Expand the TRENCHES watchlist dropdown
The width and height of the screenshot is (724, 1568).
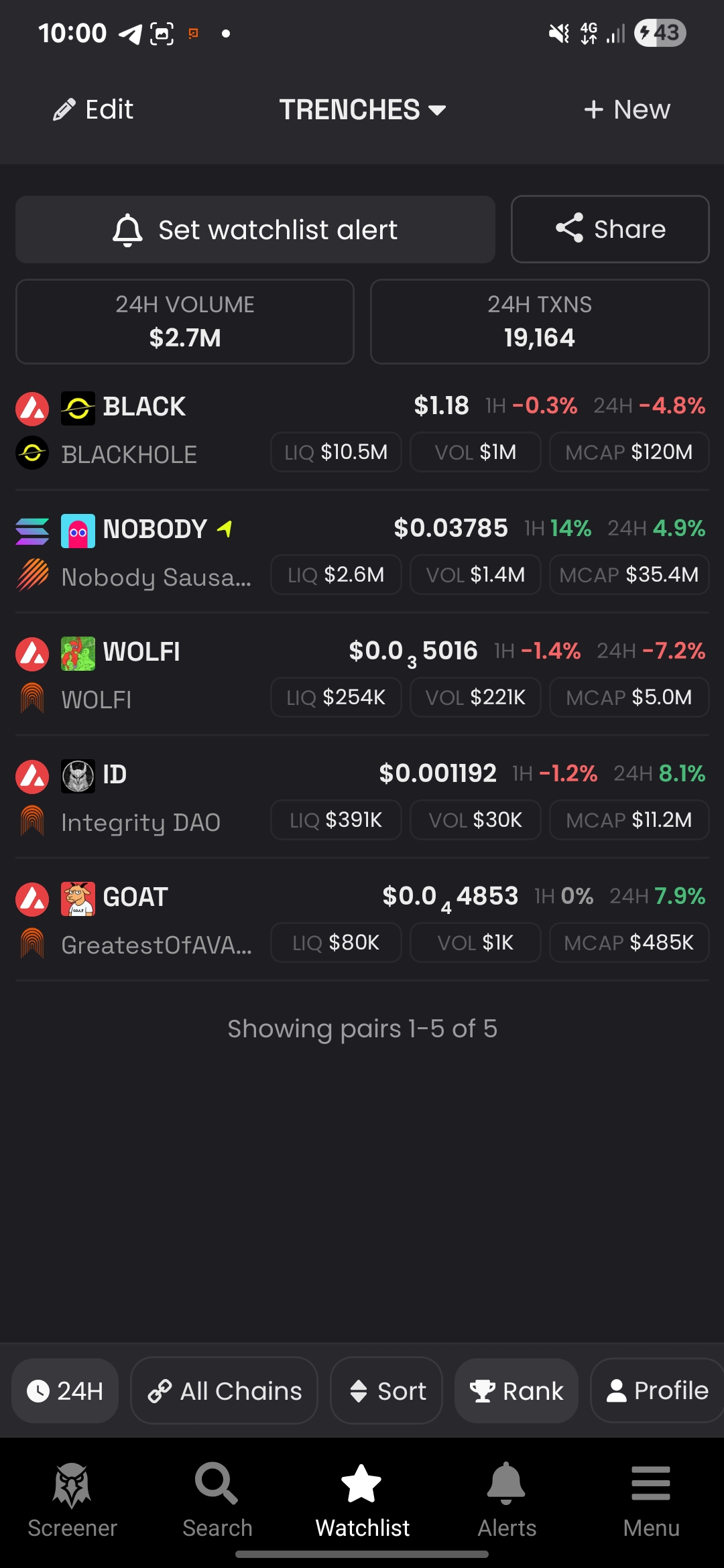362,109
